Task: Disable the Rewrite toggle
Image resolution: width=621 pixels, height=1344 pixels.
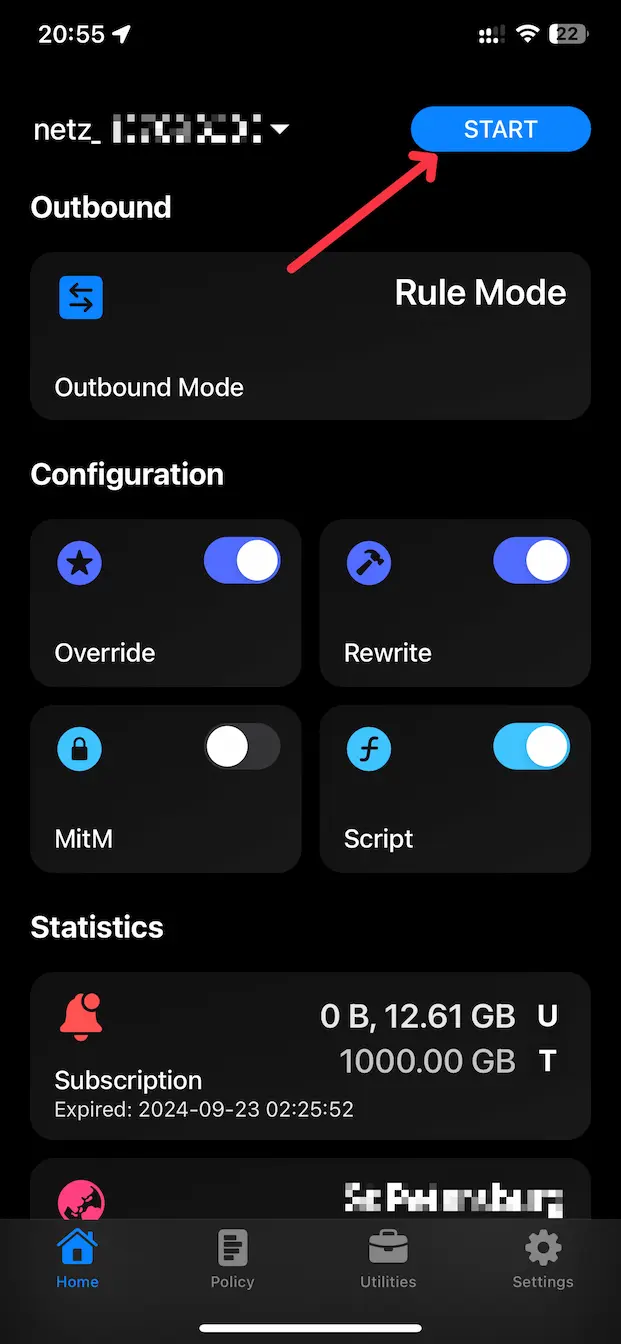Action: [x=531, y=562]
